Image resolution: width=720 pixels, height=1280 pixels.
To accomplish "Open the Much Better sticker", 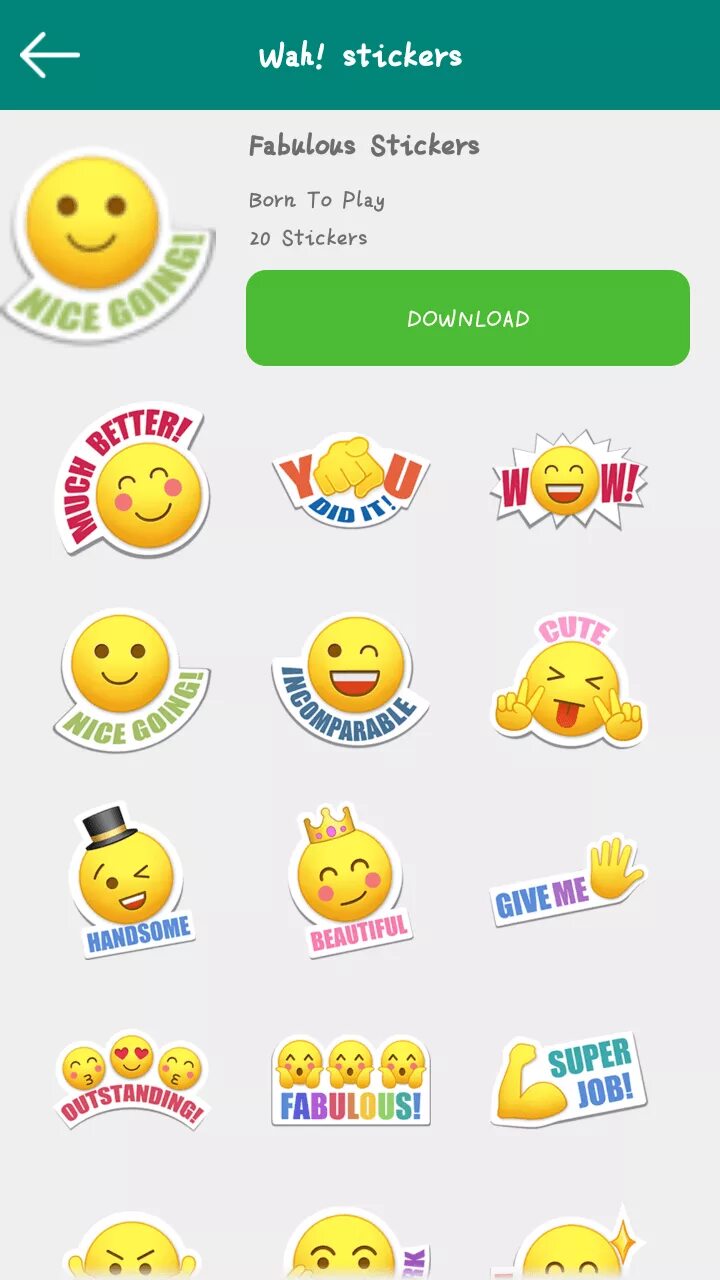I will (130, 479).
